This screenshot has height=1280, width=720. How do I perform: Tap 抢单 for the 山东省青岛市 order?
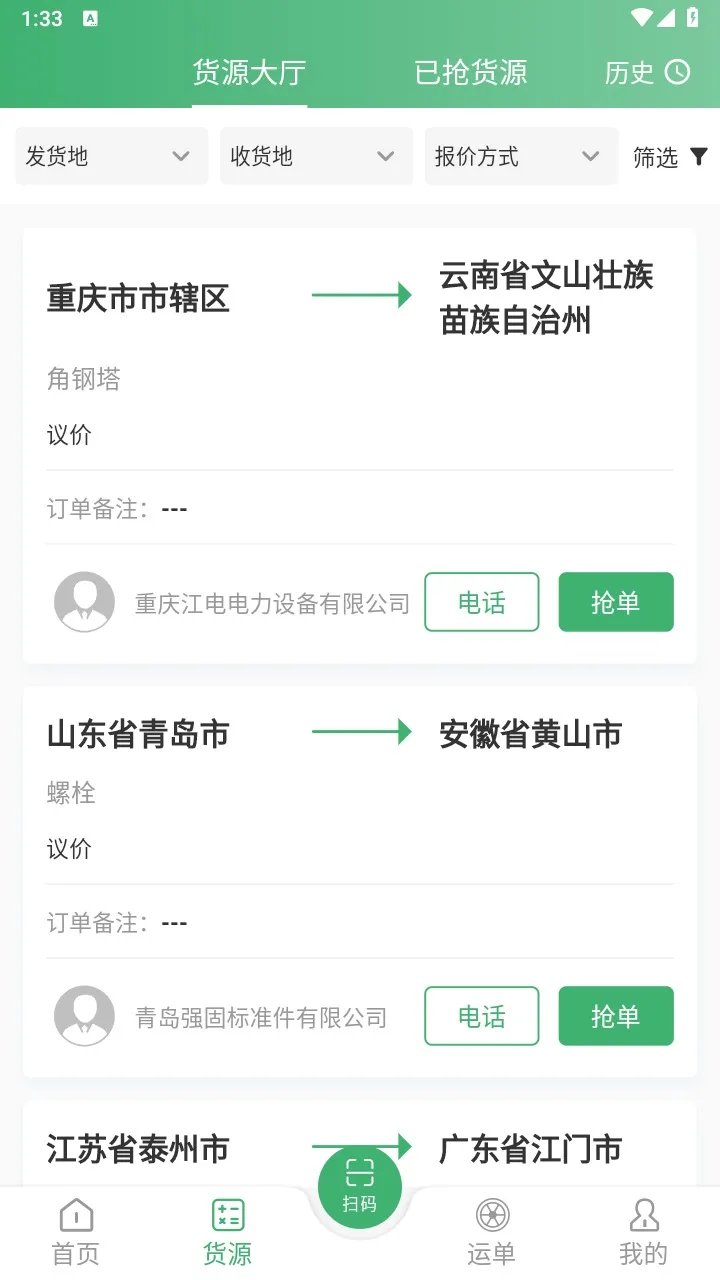[x=615, y=1016]
